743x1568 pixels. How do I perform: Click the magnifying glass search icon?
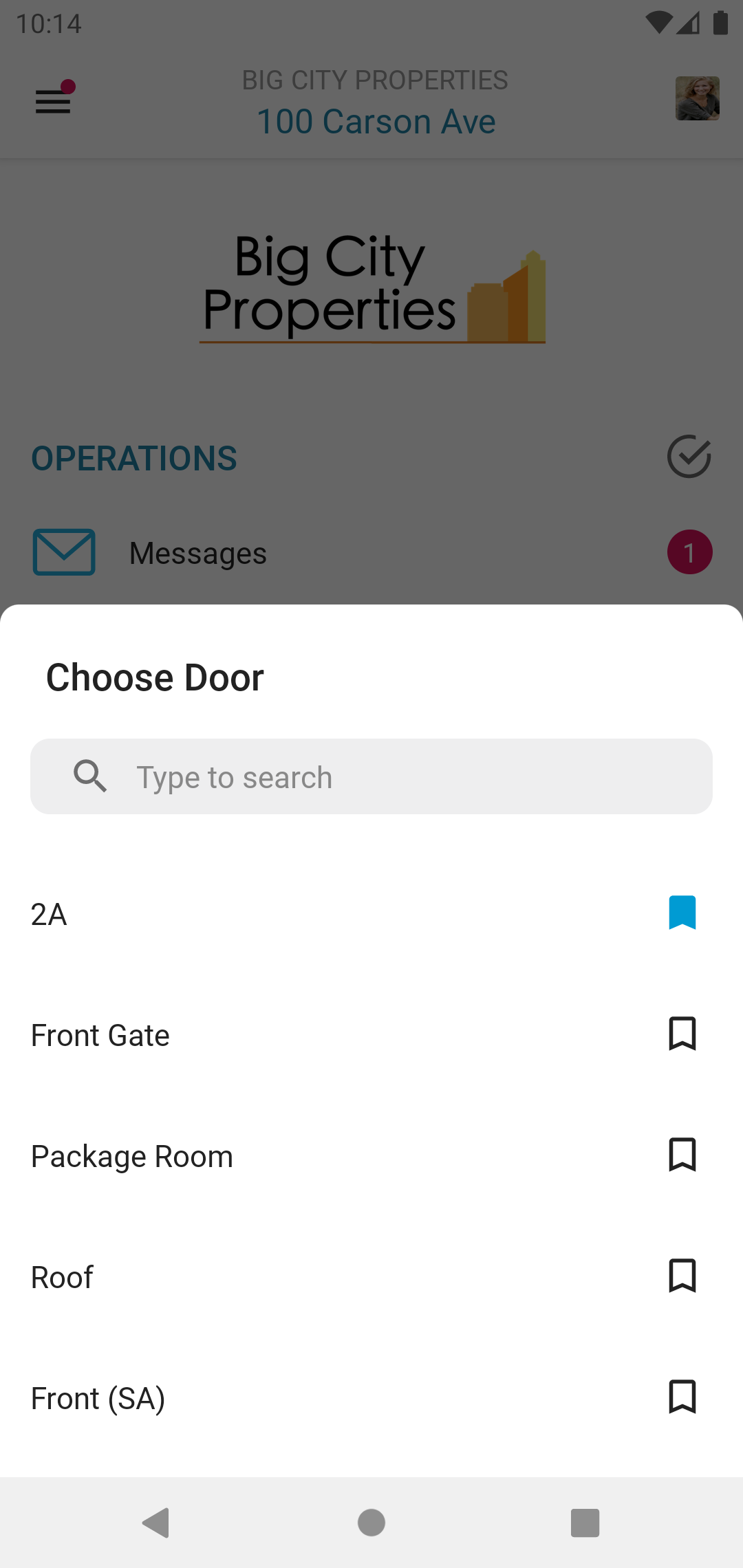tap(90, 776)
